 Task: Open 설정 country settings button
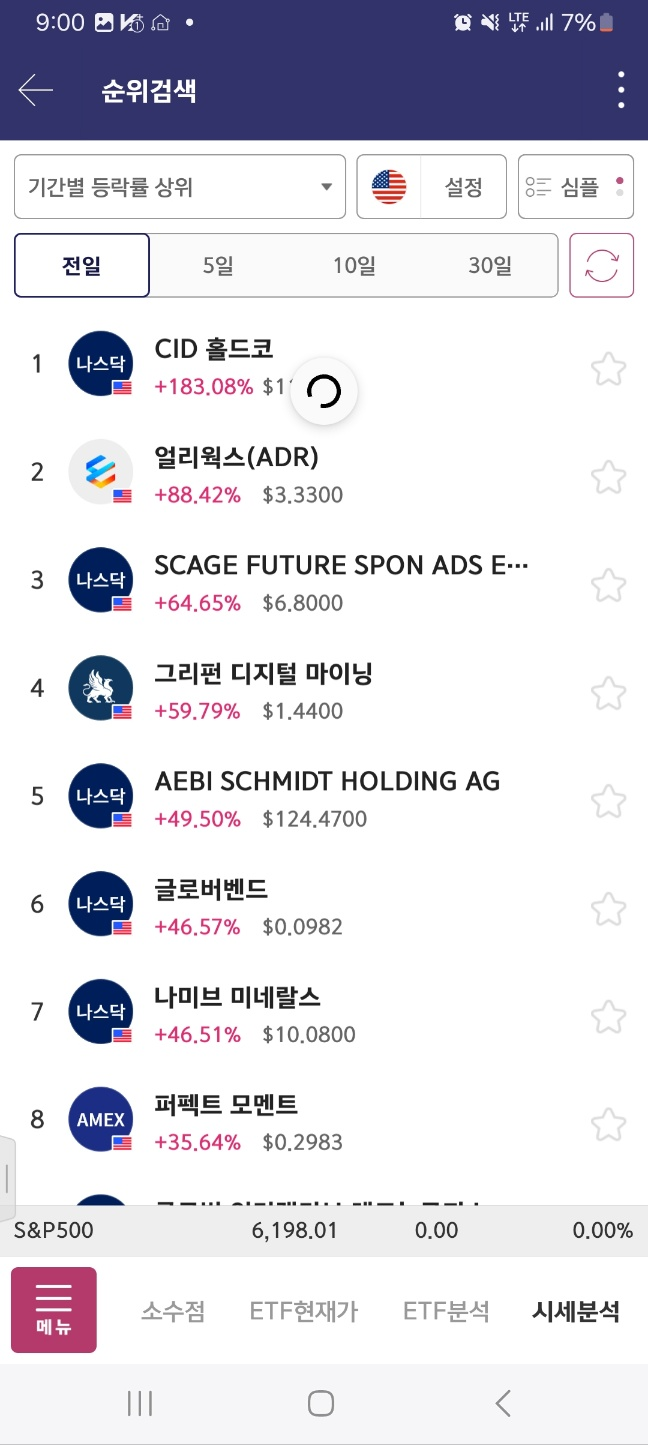coord(432,187)
